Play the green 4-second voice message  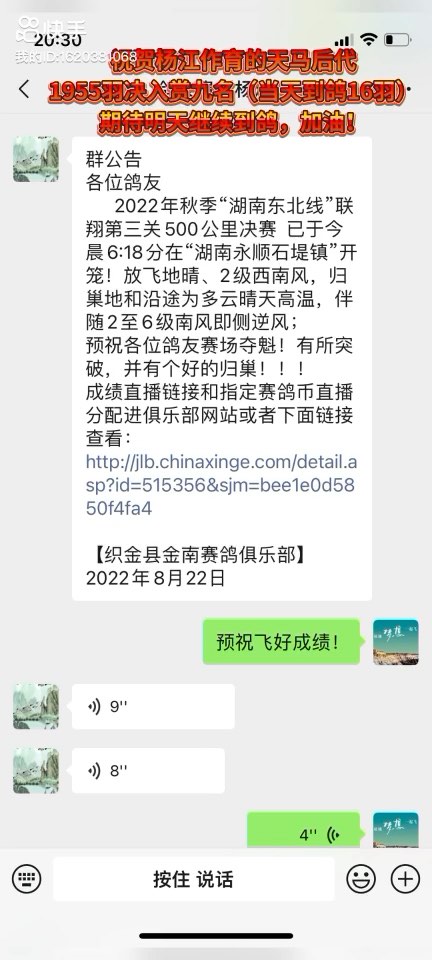303,830
